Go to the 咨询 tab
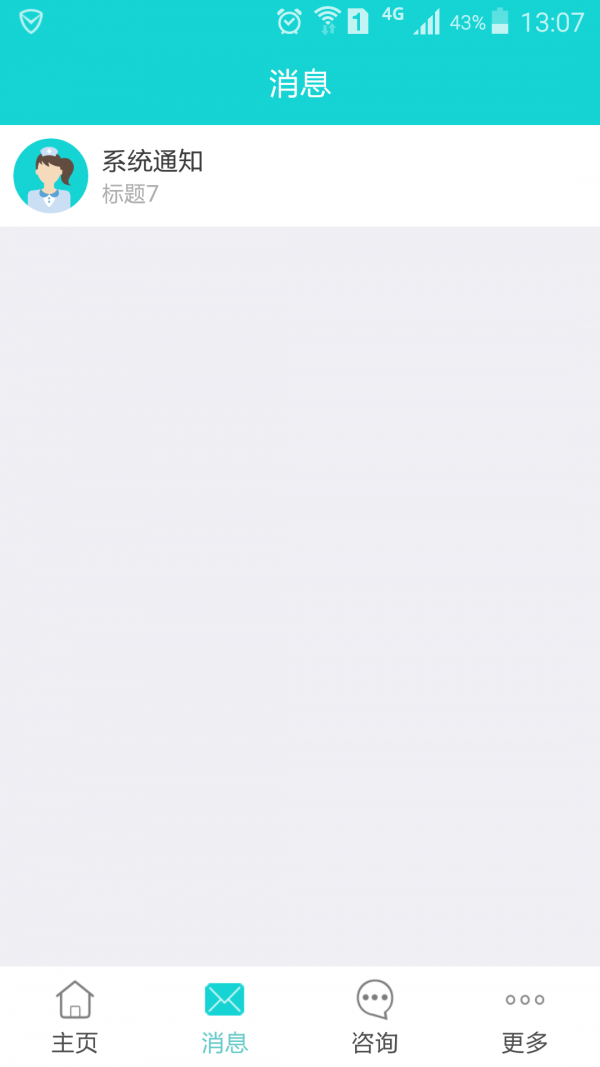Image resolution: width=600 pixels, height=1067 pixels. tap(375, 1017)
